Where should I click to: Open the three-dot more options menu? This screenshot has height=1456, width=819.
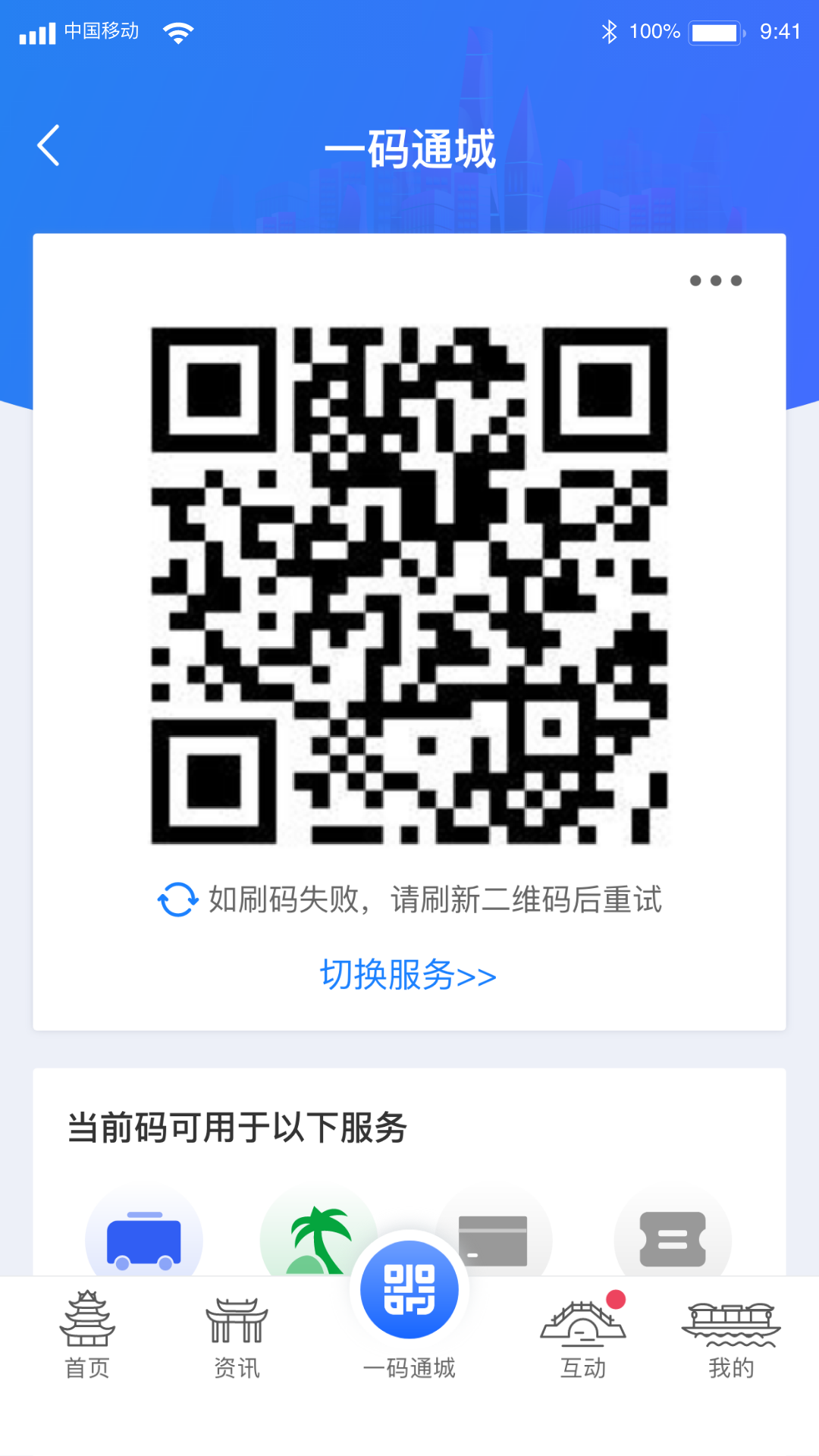click(715, 280)
